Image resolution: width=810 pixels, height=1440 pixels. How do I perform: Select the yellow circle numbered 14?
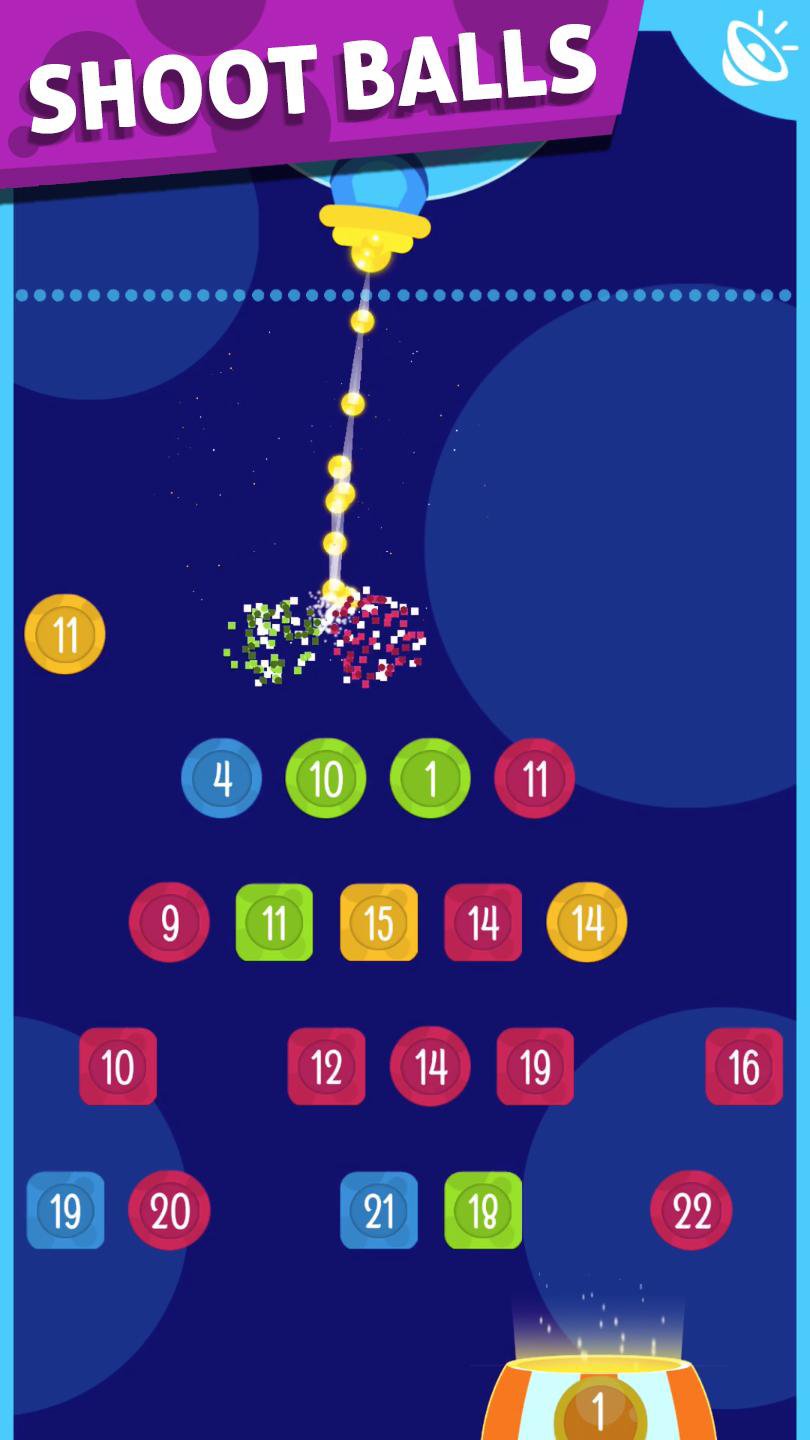[x=586, y=924]
